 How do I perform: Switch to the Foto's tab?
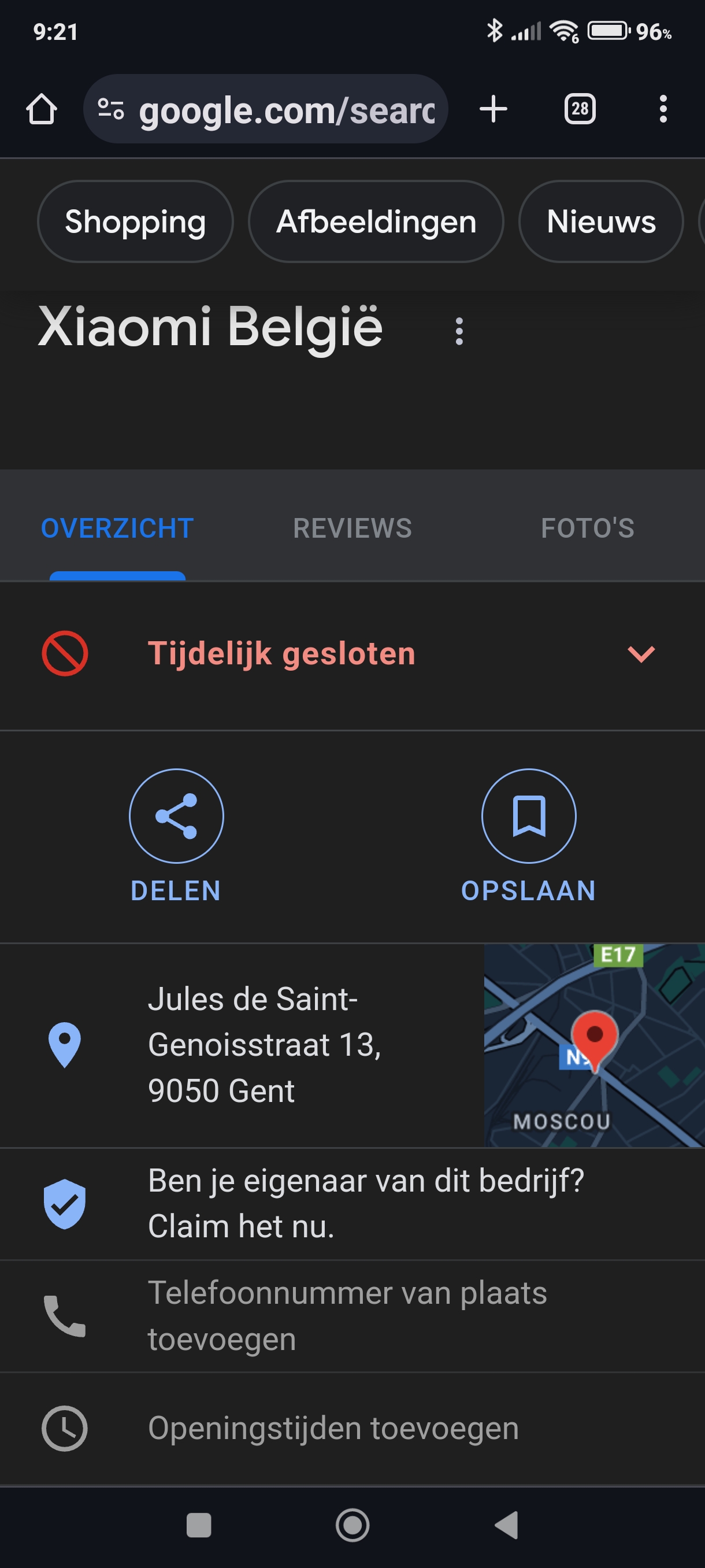click(588, 528)
